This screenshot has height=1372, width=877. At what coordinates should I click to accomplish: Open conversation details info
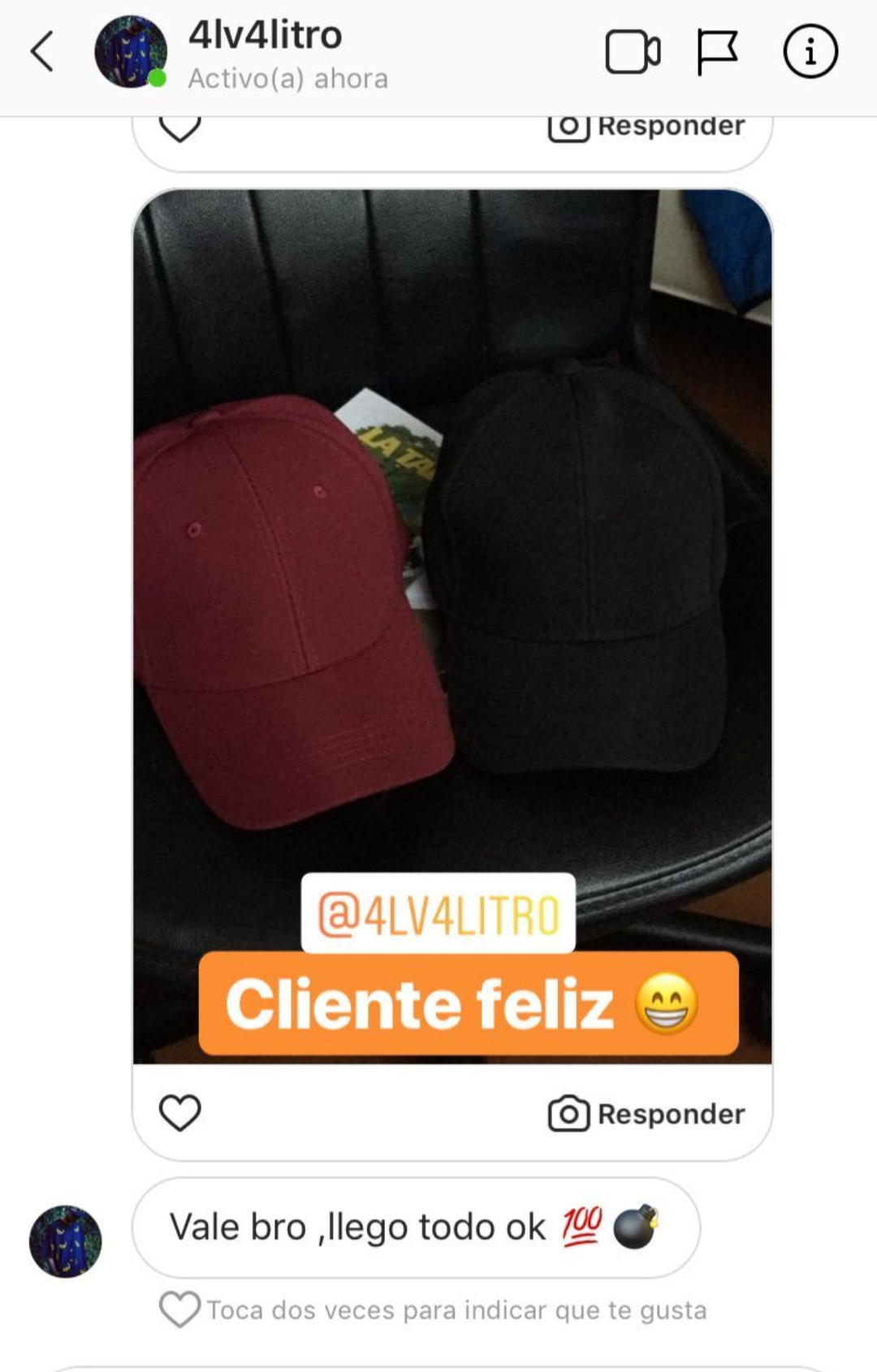pos(810,52)
